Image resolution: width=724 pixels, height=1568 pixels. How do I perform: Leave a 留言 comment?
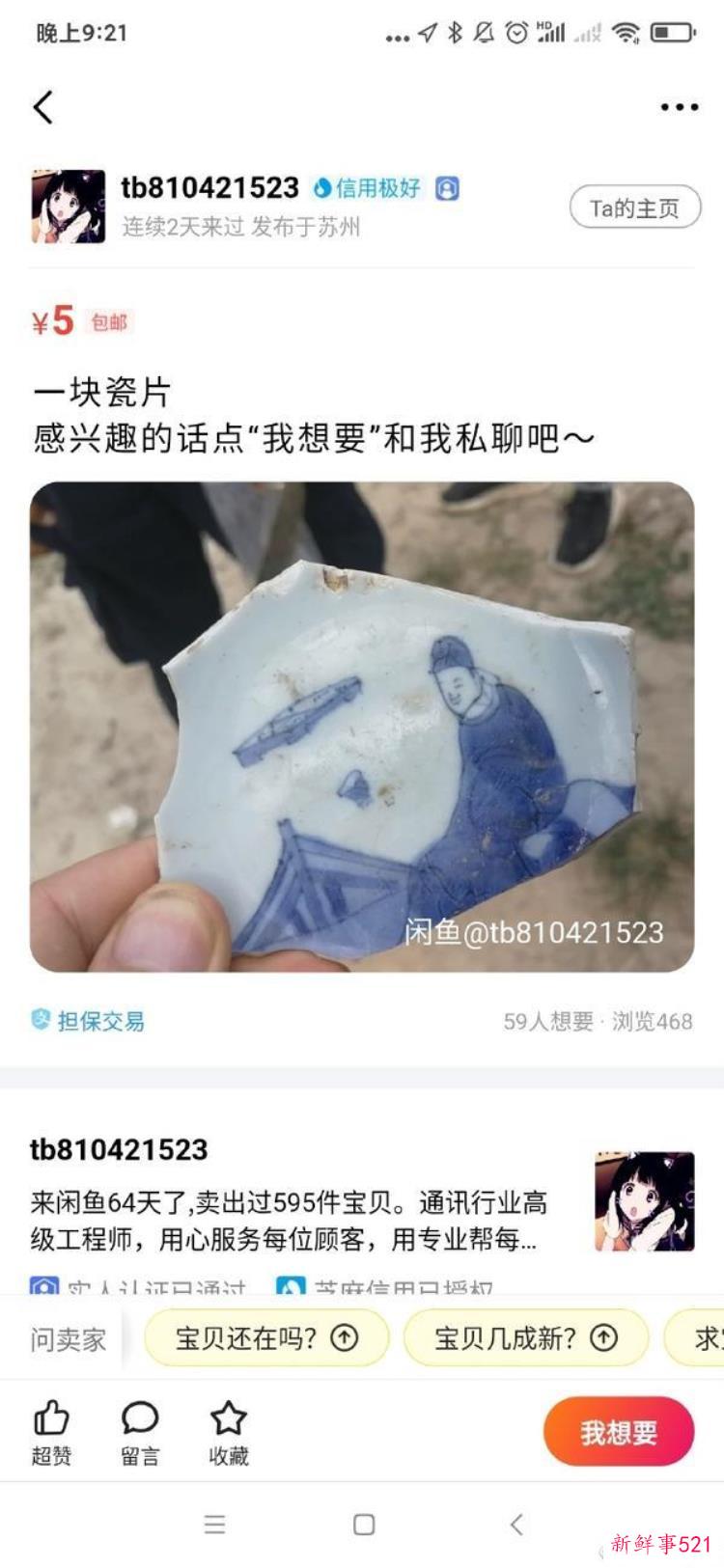[x=140, y=1432]
